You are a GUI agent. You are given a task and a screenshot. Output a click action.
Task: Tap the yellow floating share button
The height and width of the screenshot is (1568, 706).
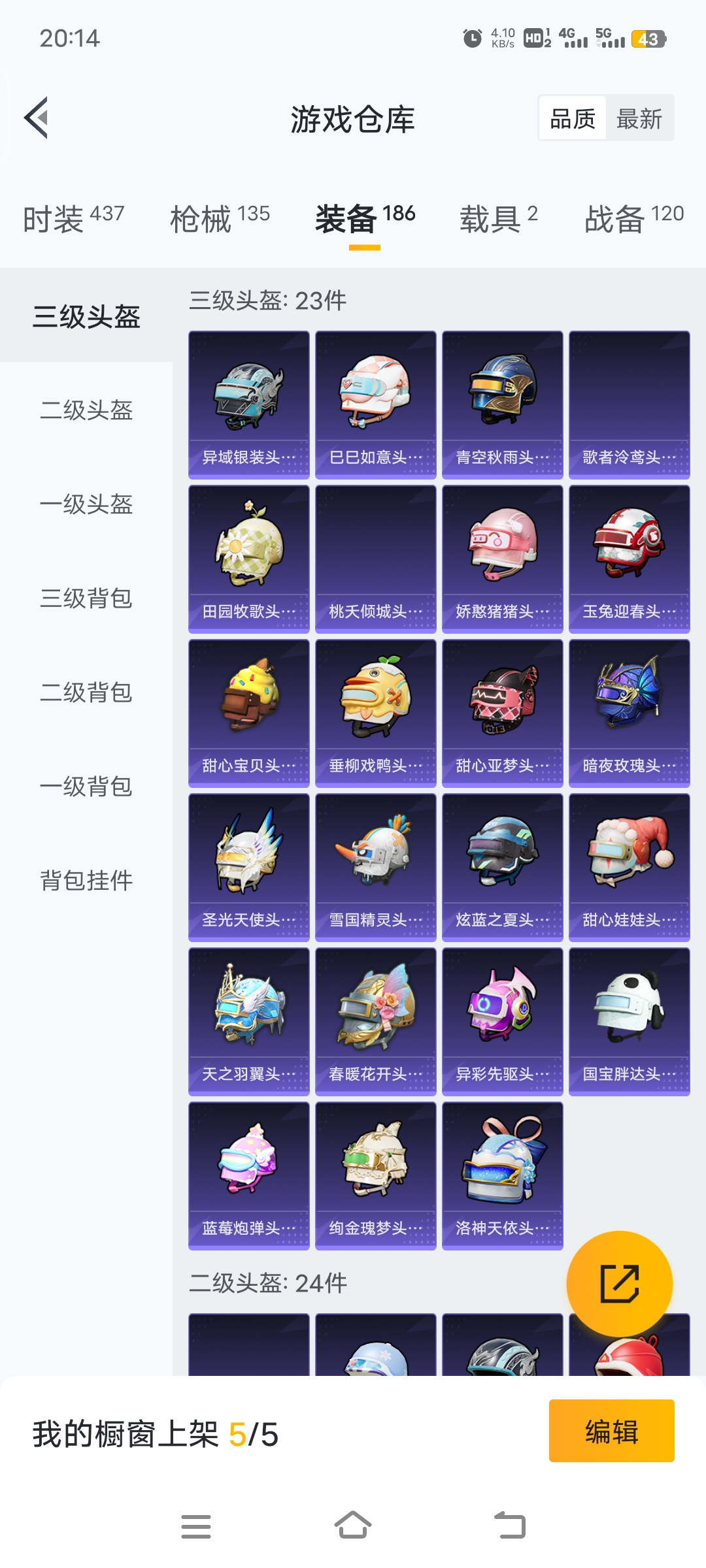(x=620, y=1284)
